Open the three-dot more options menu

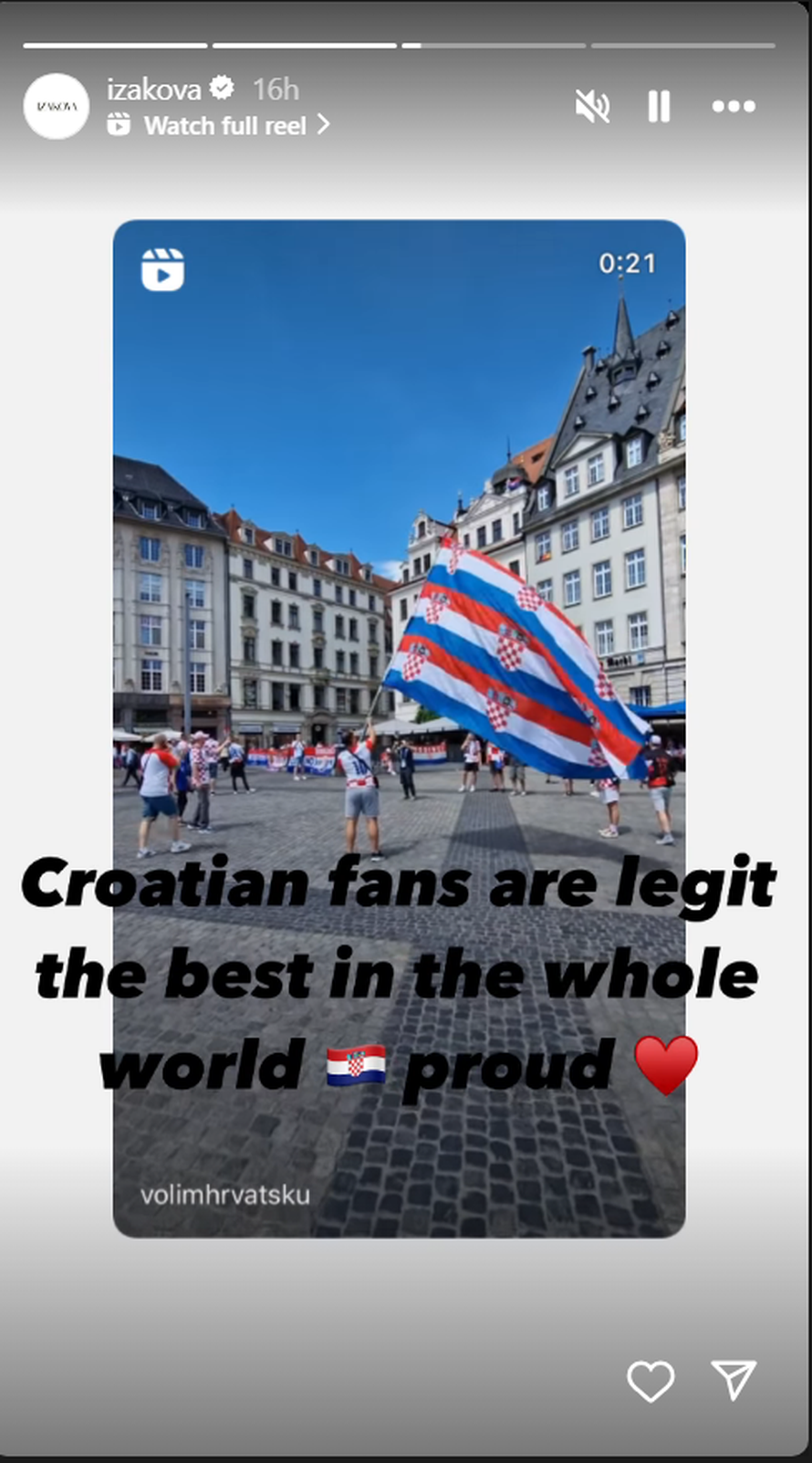pyautogui.click(x=734, y=107)
